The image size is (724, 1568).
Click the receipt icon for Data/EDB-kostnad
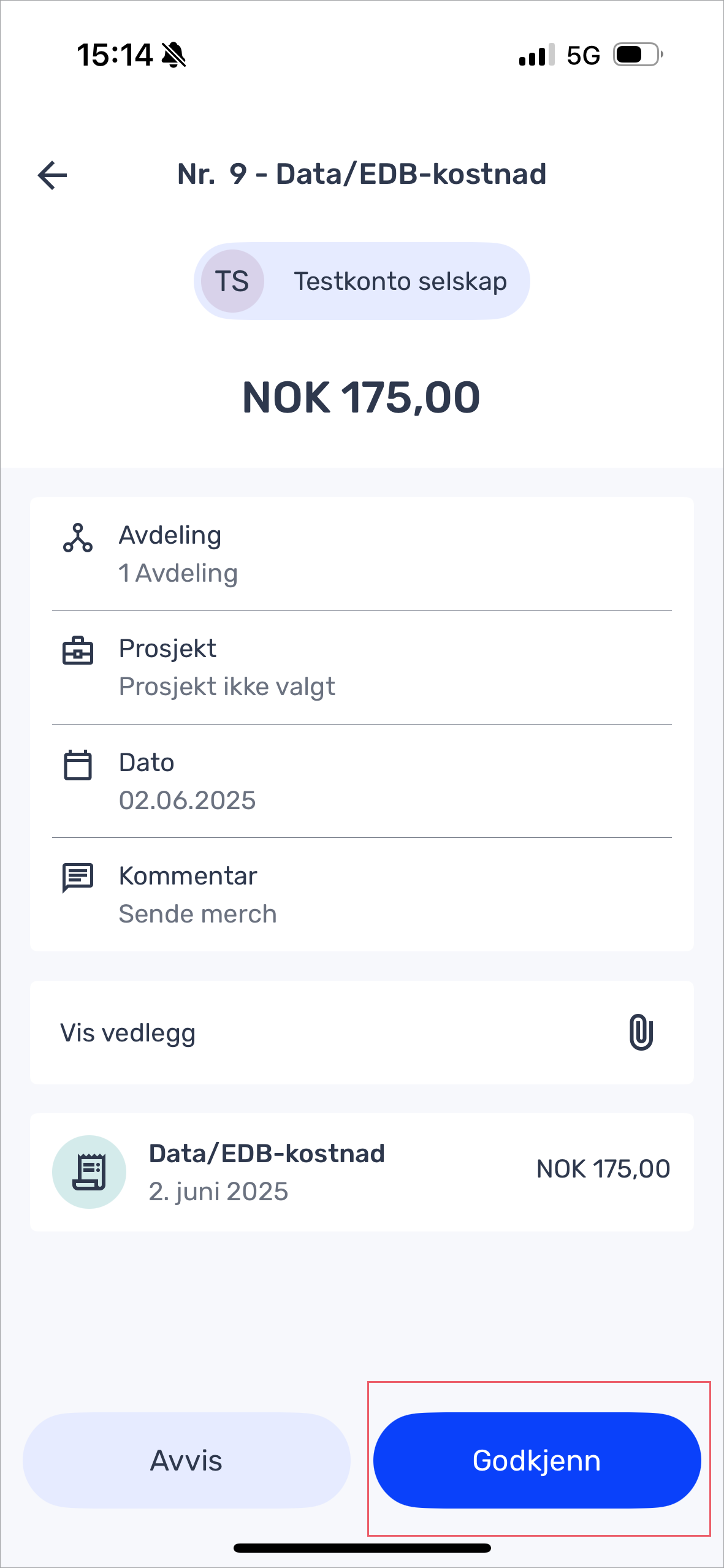(x=89, y=1171)
